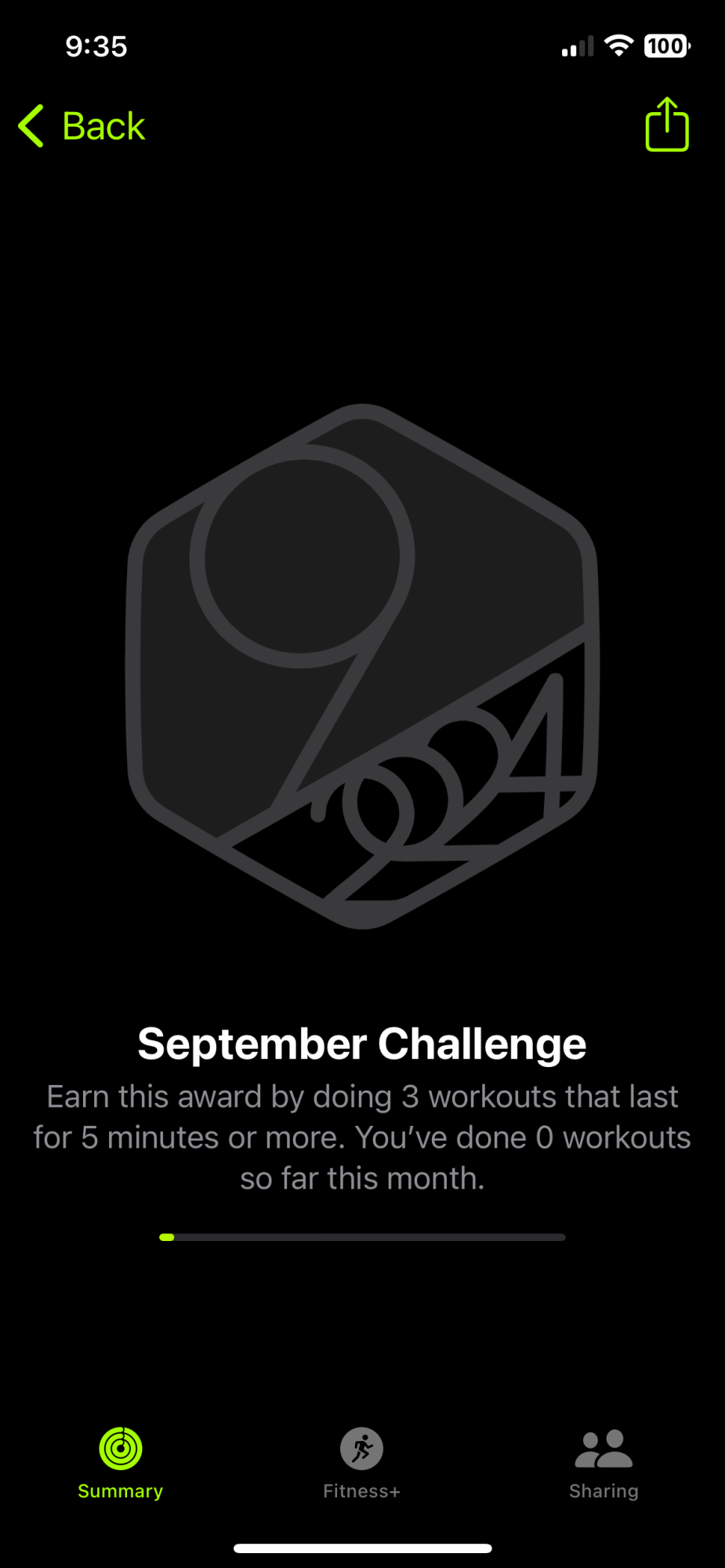725x1568 pixels.
Task: Switch to the Sharing tab
Action: [604, 1463]
